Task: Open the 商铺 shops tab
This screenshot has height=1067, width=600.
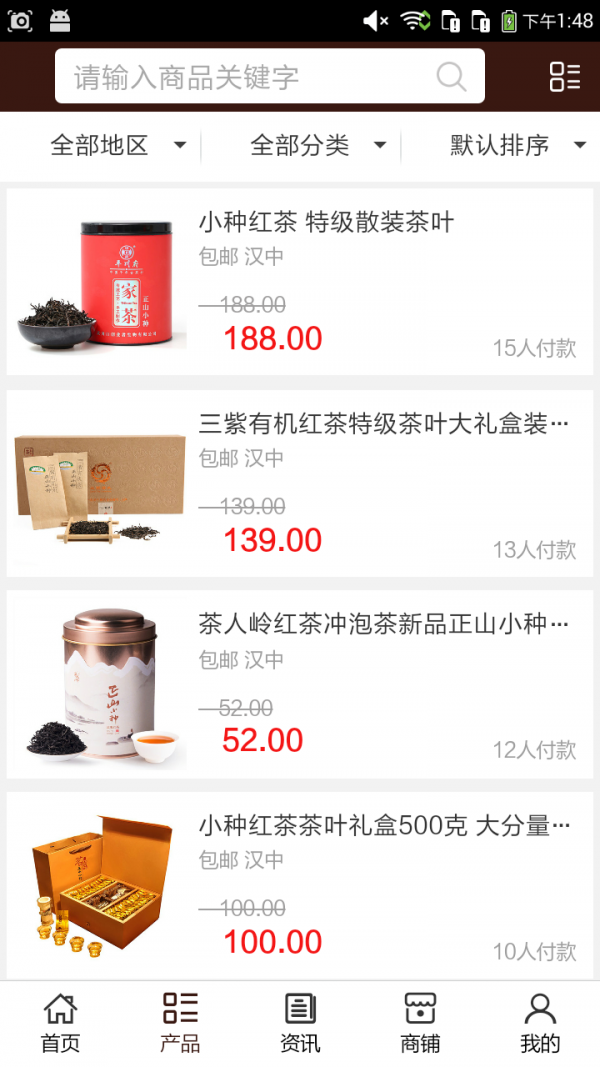Action: click(420, 1024)
